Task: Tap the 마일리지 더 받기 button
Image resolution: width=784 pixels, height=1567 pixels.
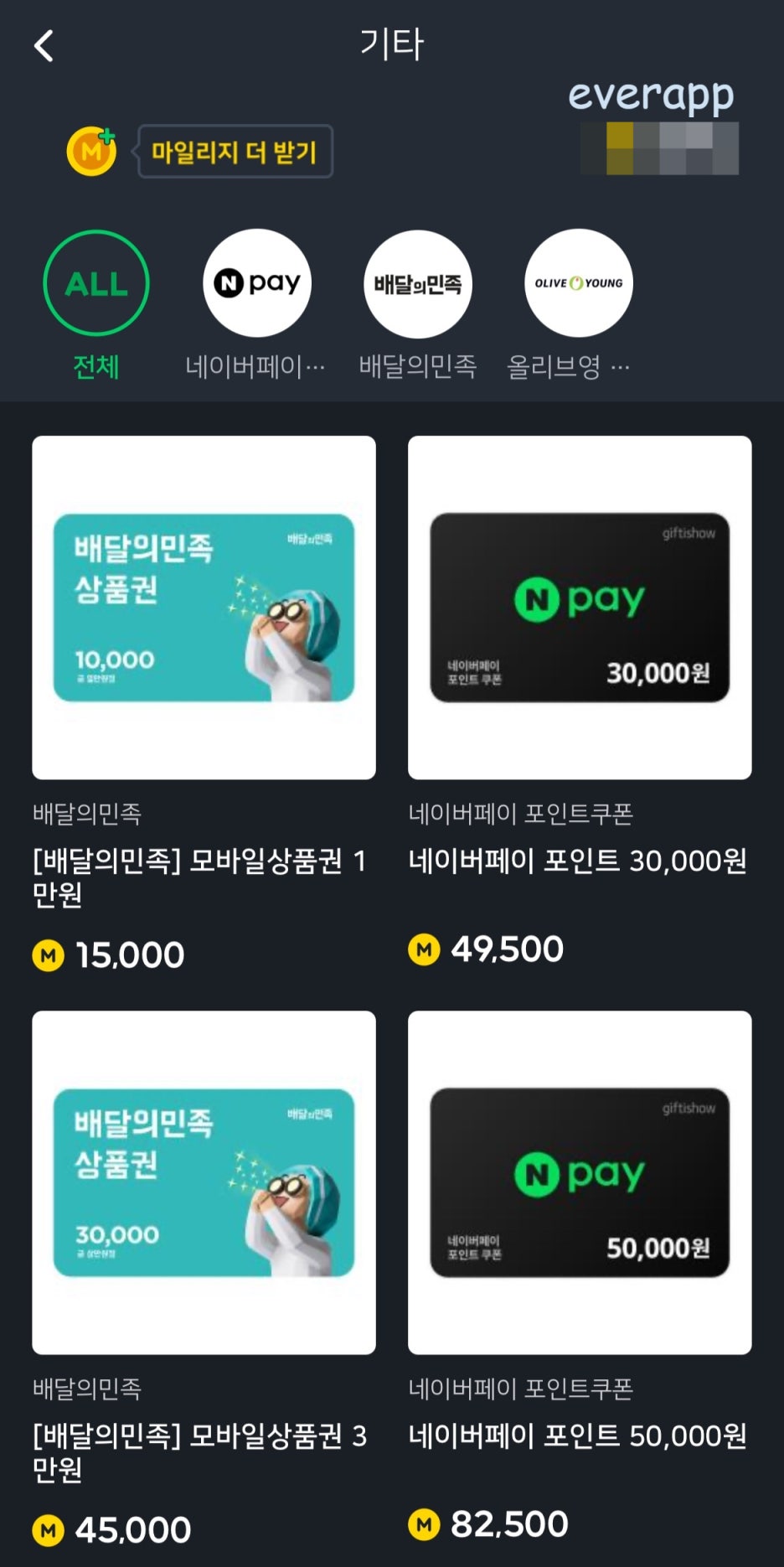Action: coord(235,152)
